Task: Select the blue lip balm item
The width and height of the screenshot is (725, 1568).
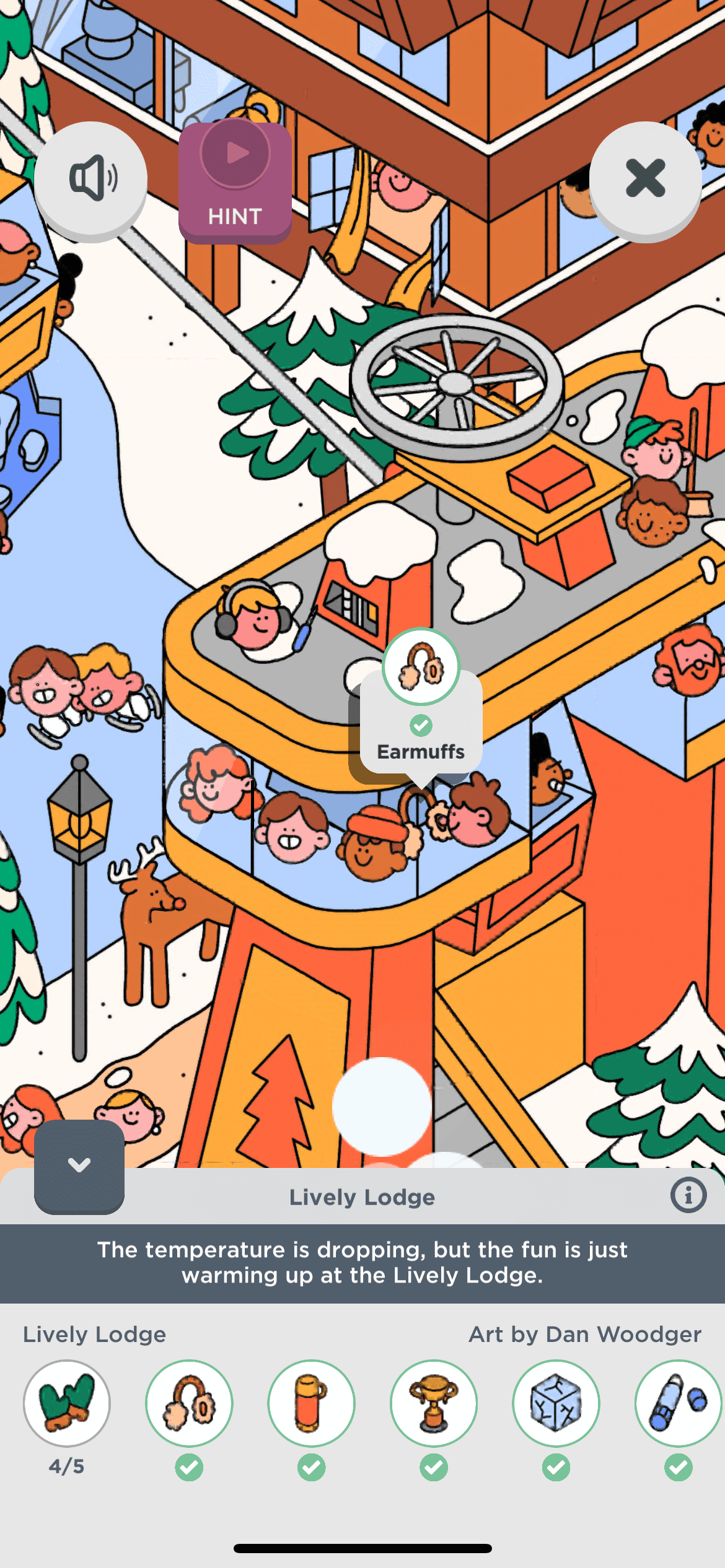Action: click(678, 1403)
